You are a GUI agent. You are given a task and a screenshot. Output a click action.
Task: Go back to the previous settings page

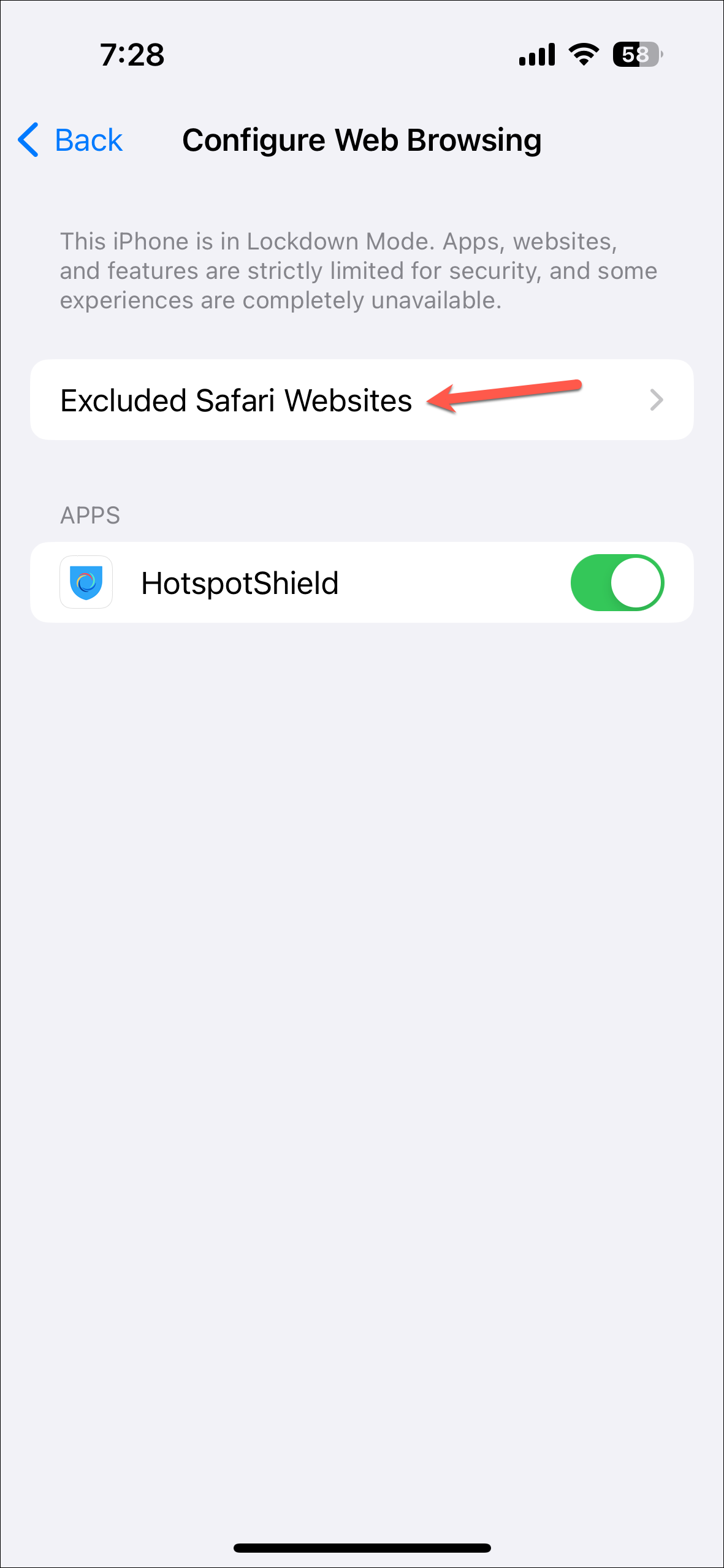70,140
